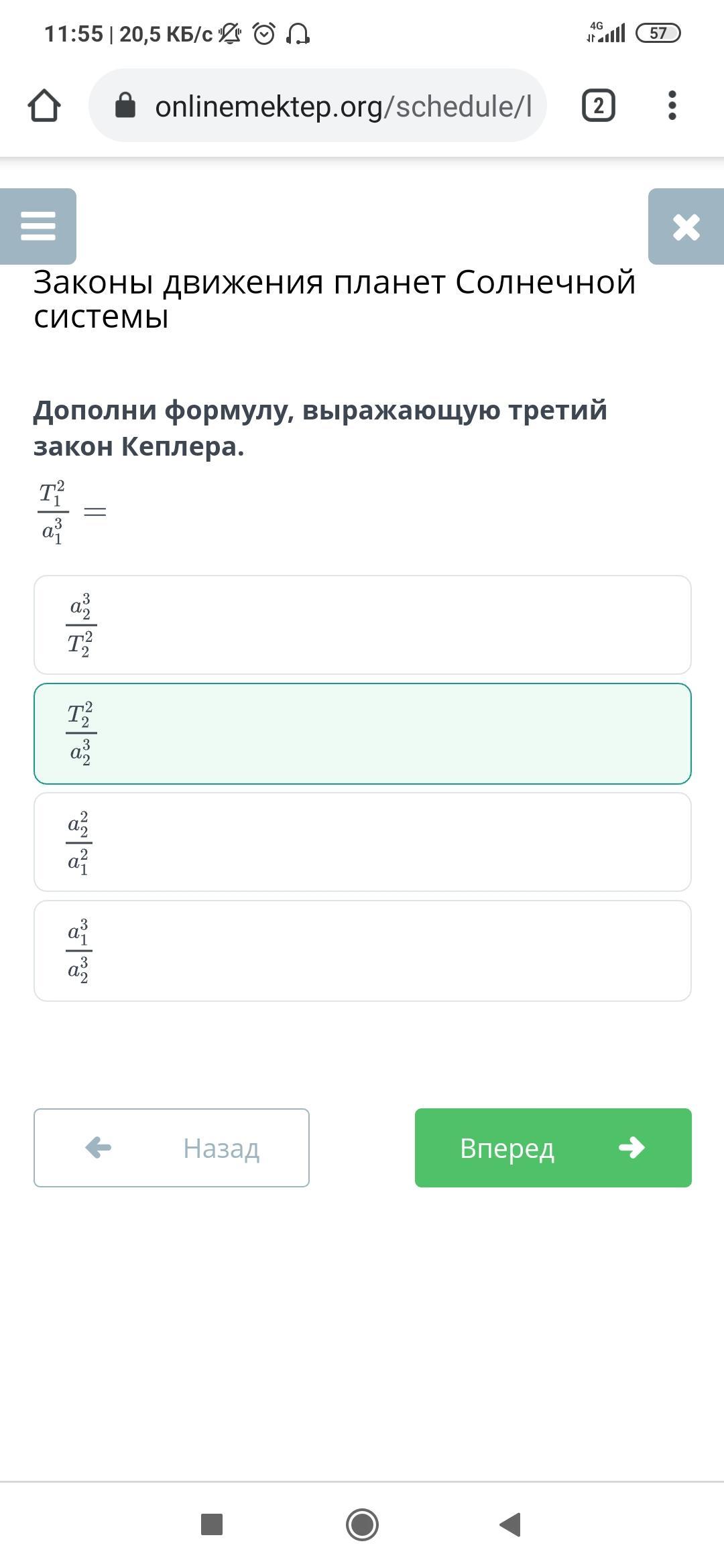Choose answer a₂² over a₁²

(x=363, y=842)
